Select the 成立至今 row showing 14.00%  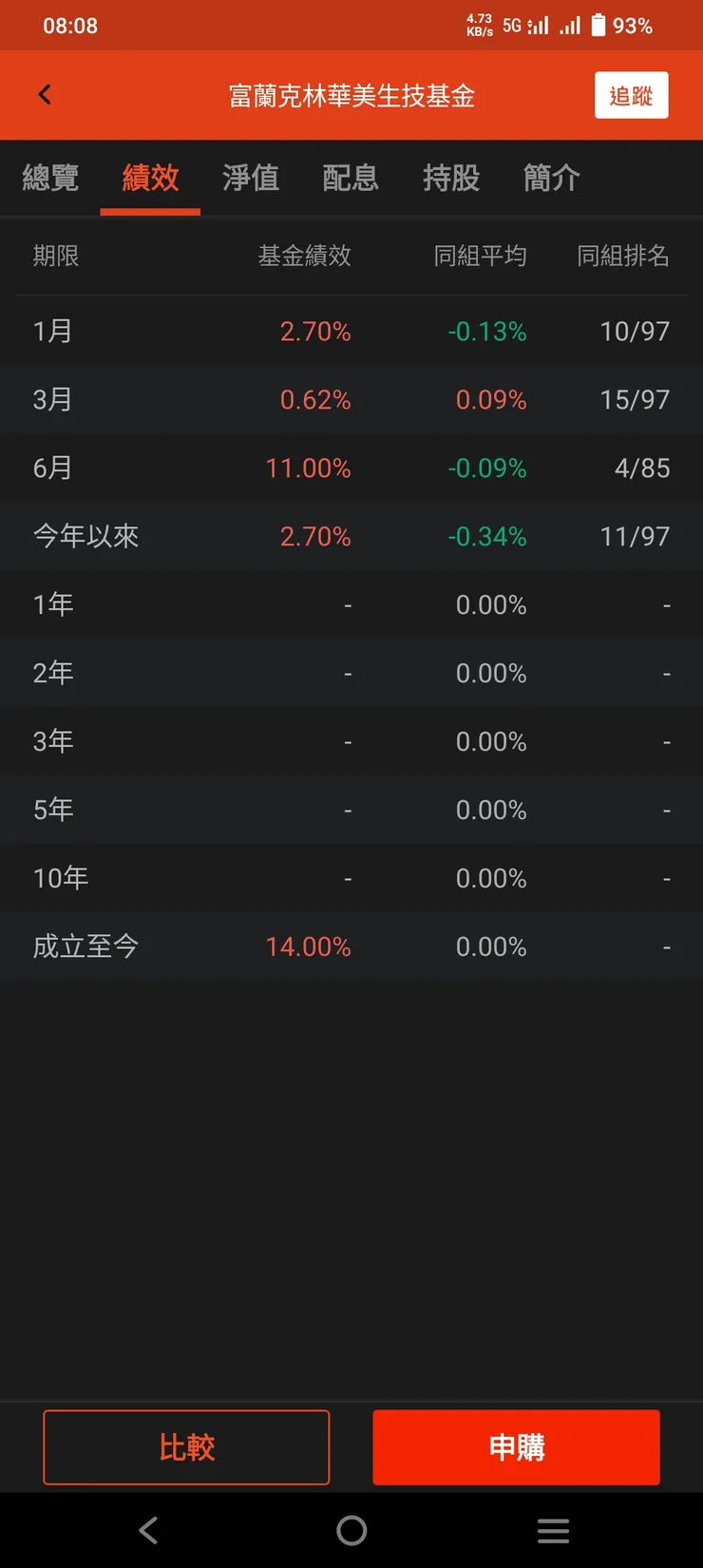(x=351, y=946)
